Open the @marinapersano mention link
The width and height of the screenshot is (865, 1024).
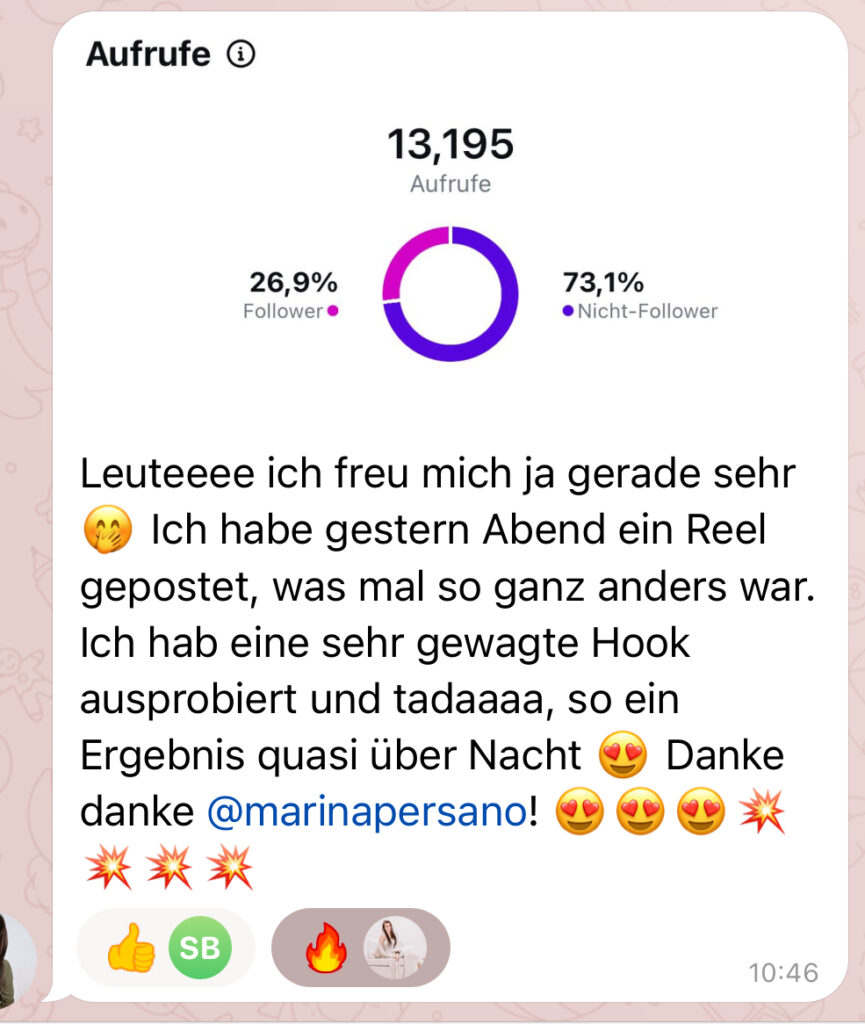pyautogui.click(x=365, y=812)
